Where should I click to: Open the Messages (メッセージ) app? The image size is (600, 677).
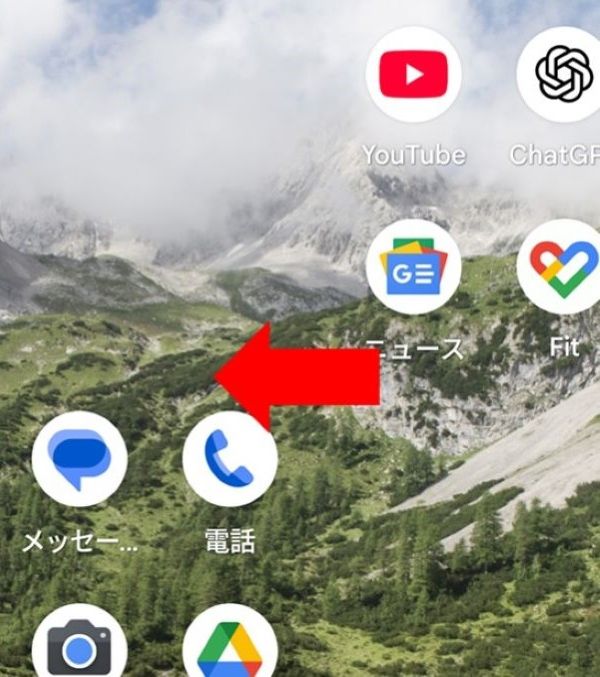coord(79,459)
